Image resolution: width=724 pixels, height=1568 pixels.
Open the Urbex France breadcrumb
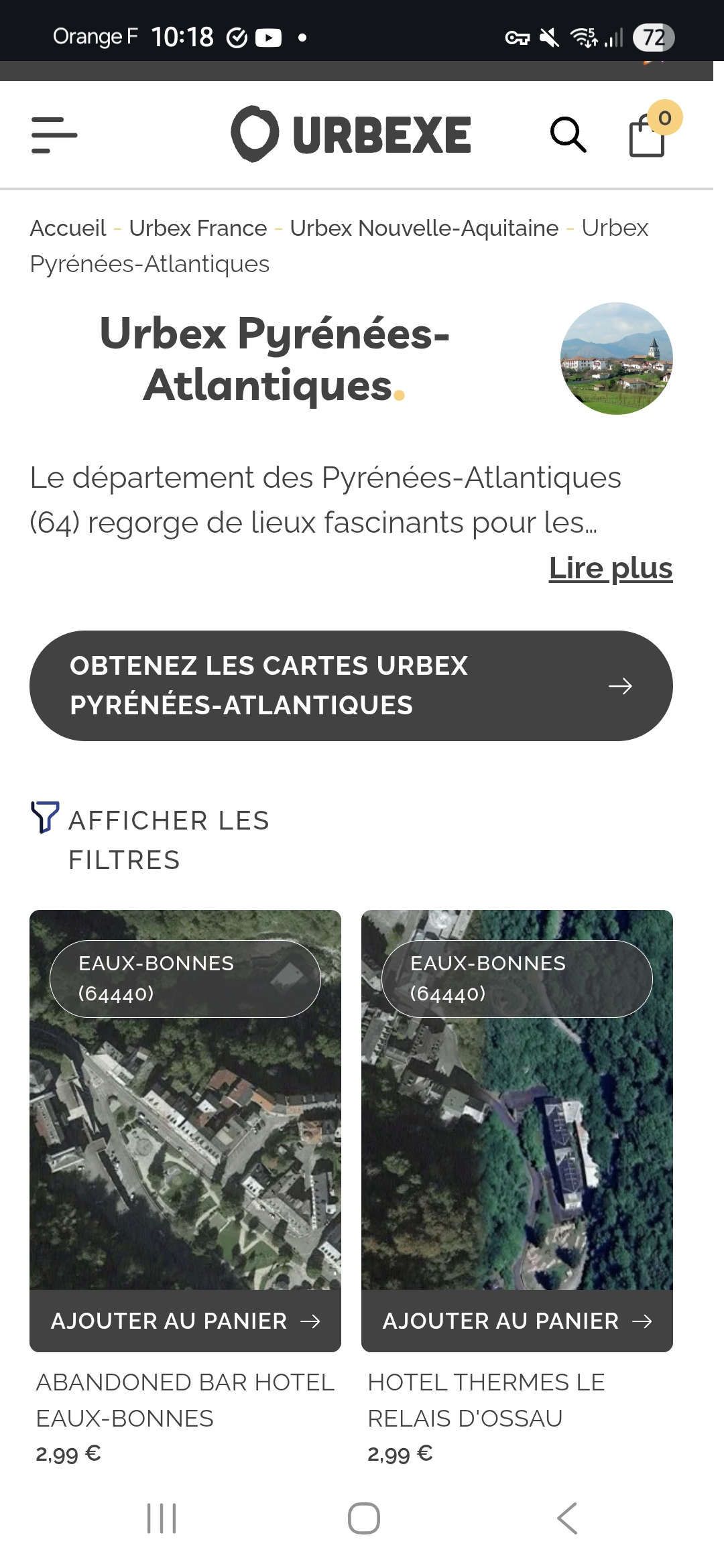click(198, 228)
